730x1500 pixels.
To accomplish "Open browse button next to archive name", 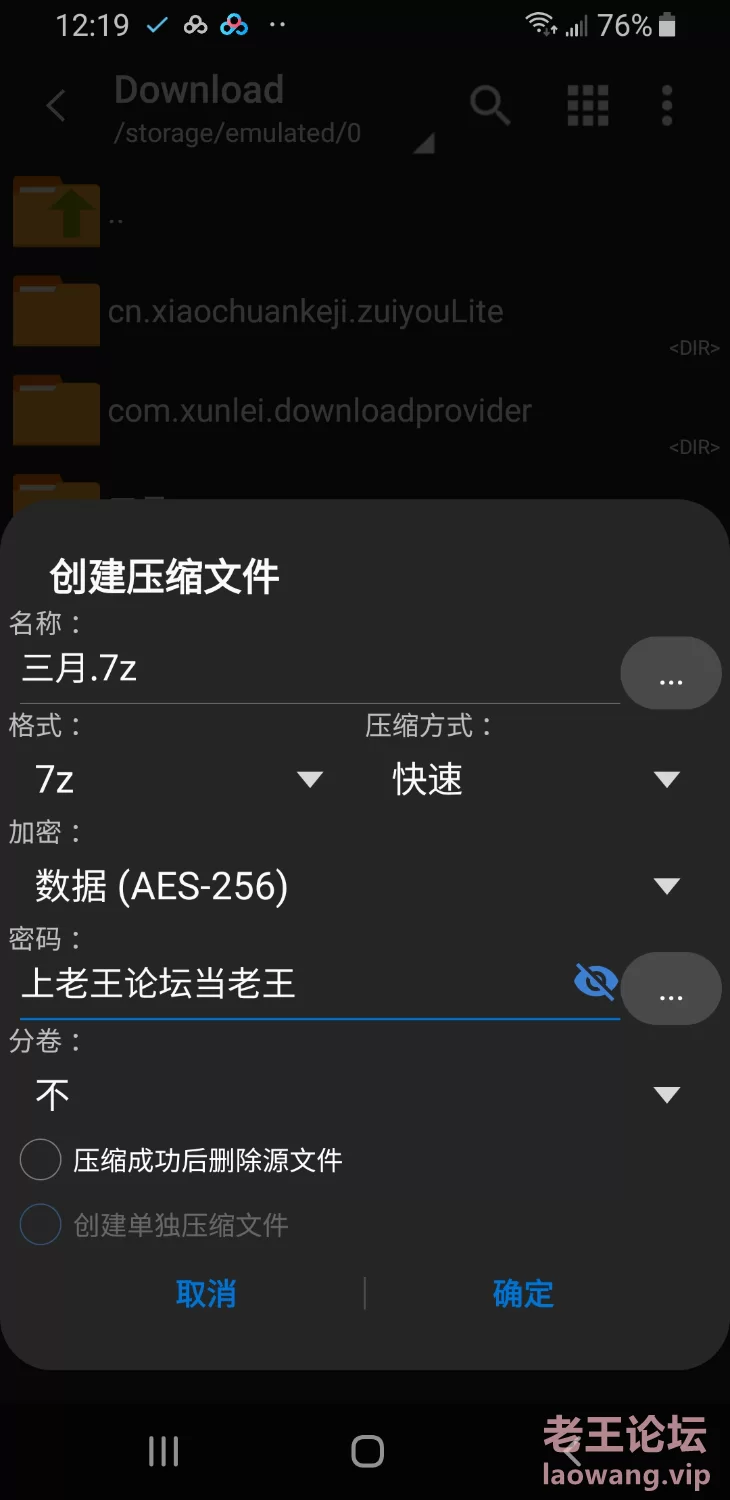I will 670,674.
